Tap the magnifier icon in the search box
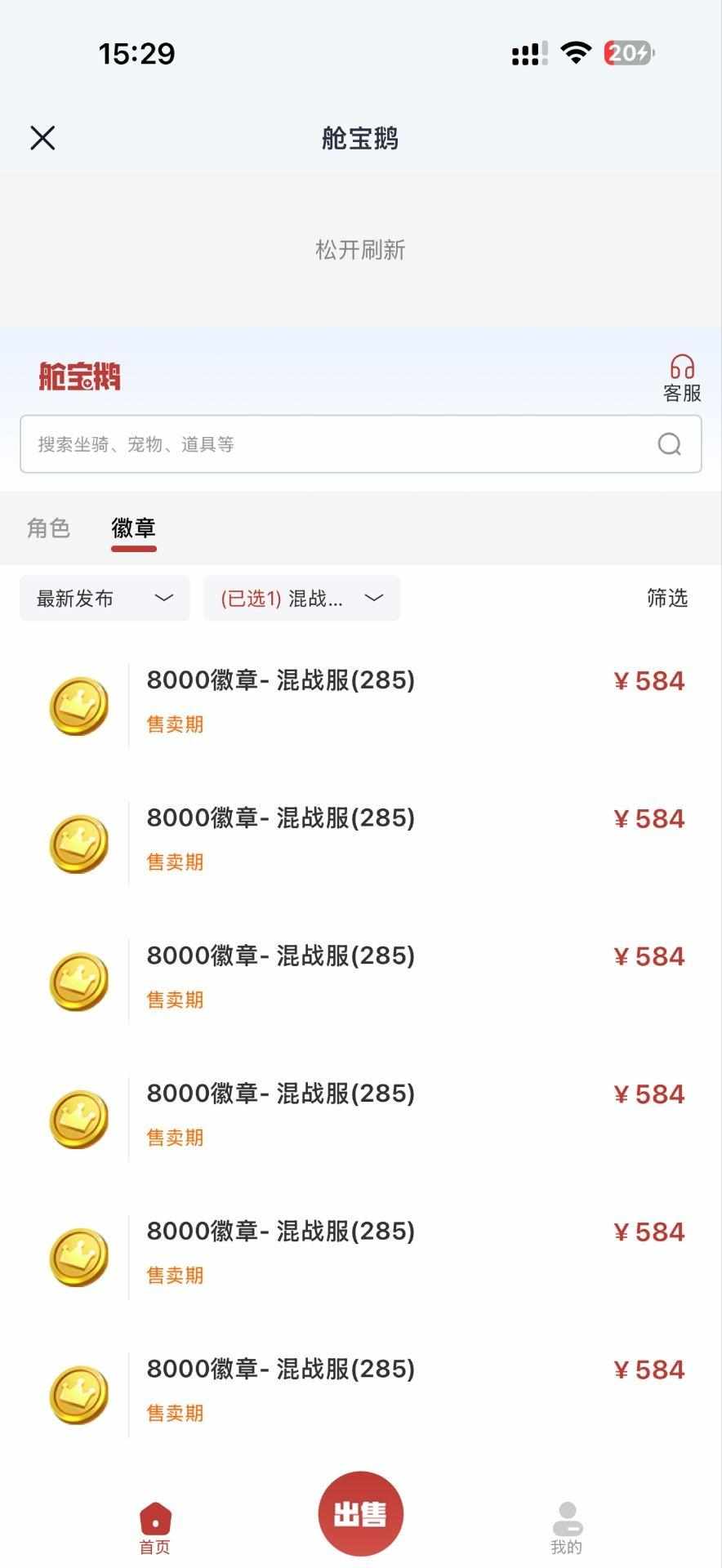Screen dimensions: 722x1568 (669, 444)
